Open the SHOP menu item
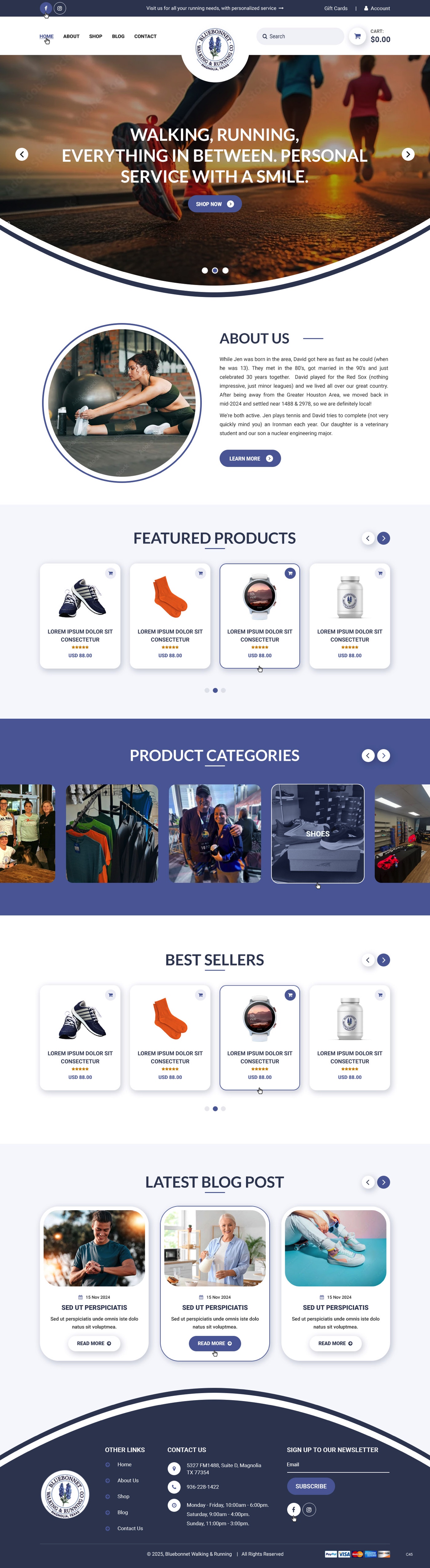Image resolution: width=430 pixels, height=1568 pixels. (x=96, y=36)
